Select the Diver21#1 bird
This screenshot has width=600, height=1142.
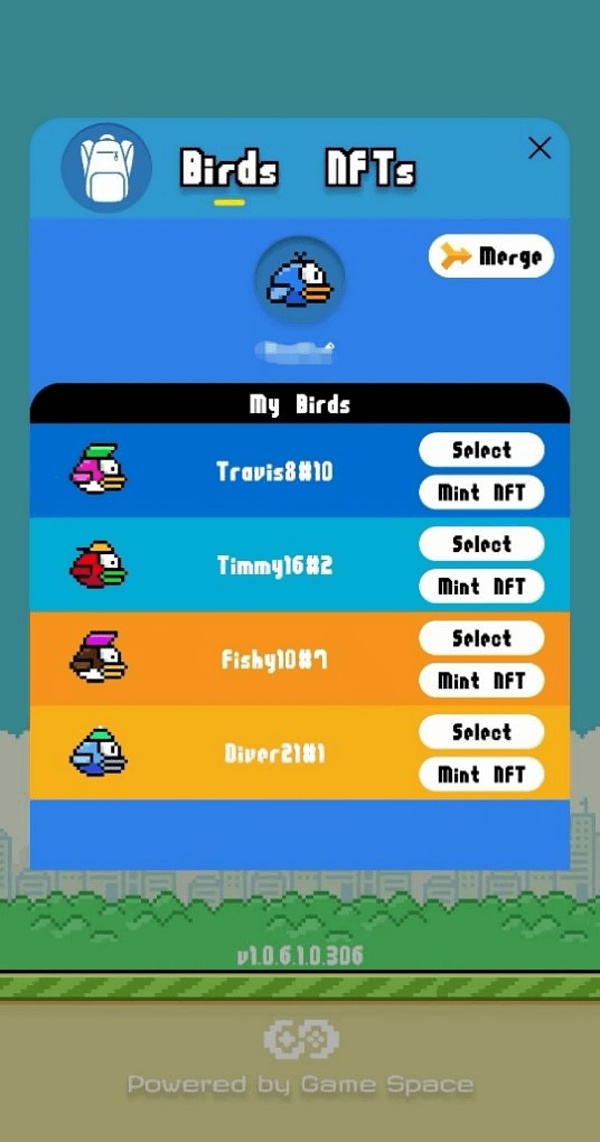[x=481, y=732]
